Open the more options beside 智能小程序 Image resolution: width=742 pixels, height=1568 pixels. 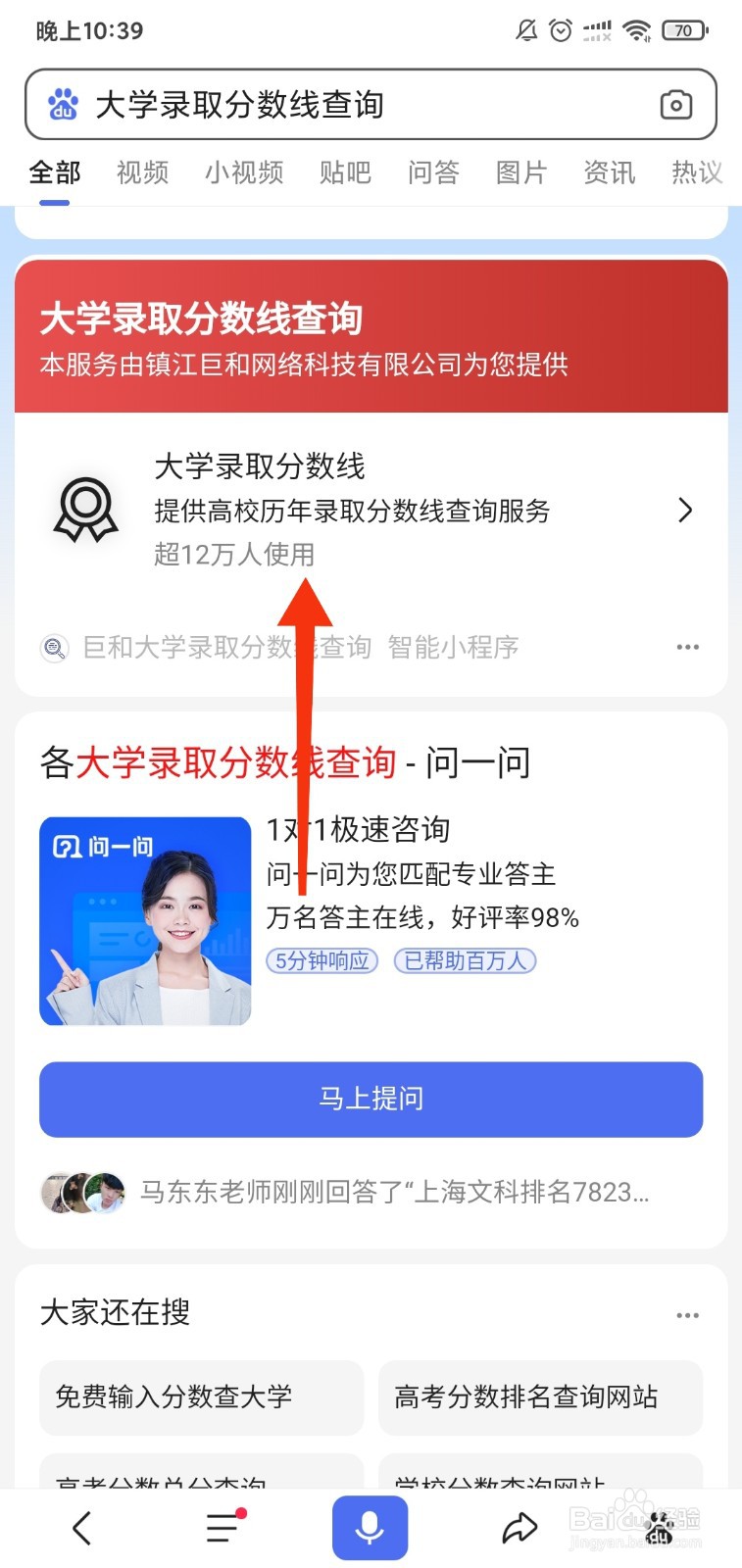tap(687, 647)
